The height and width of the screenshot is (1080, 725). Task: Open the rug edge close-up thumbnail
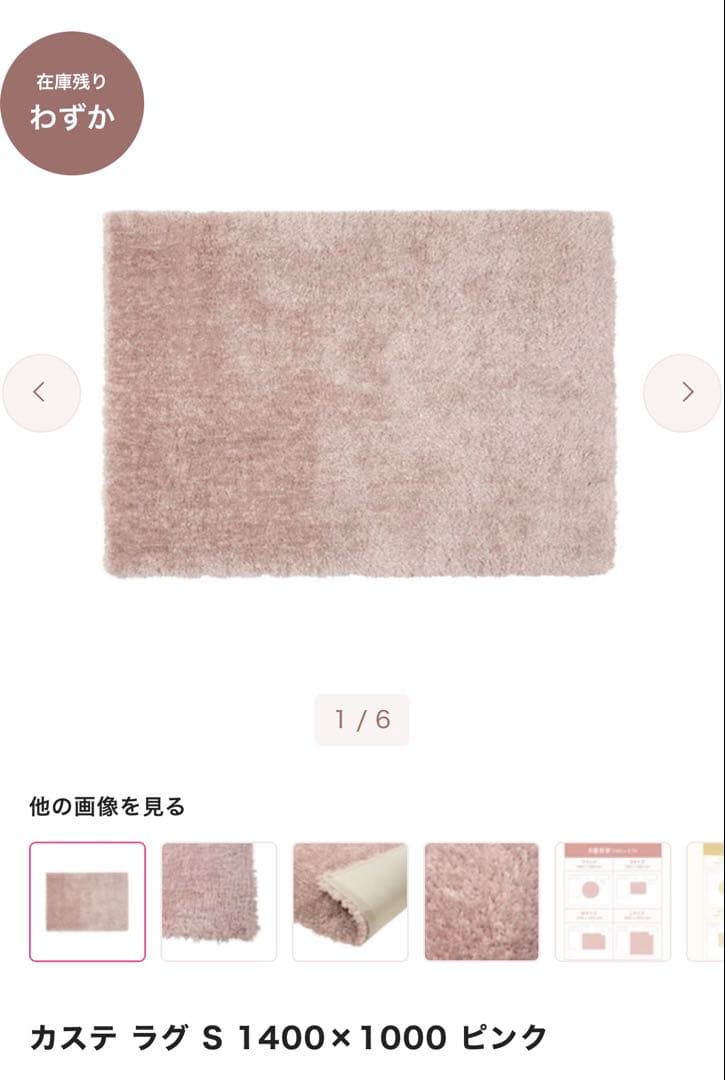(x=219, y=901)
